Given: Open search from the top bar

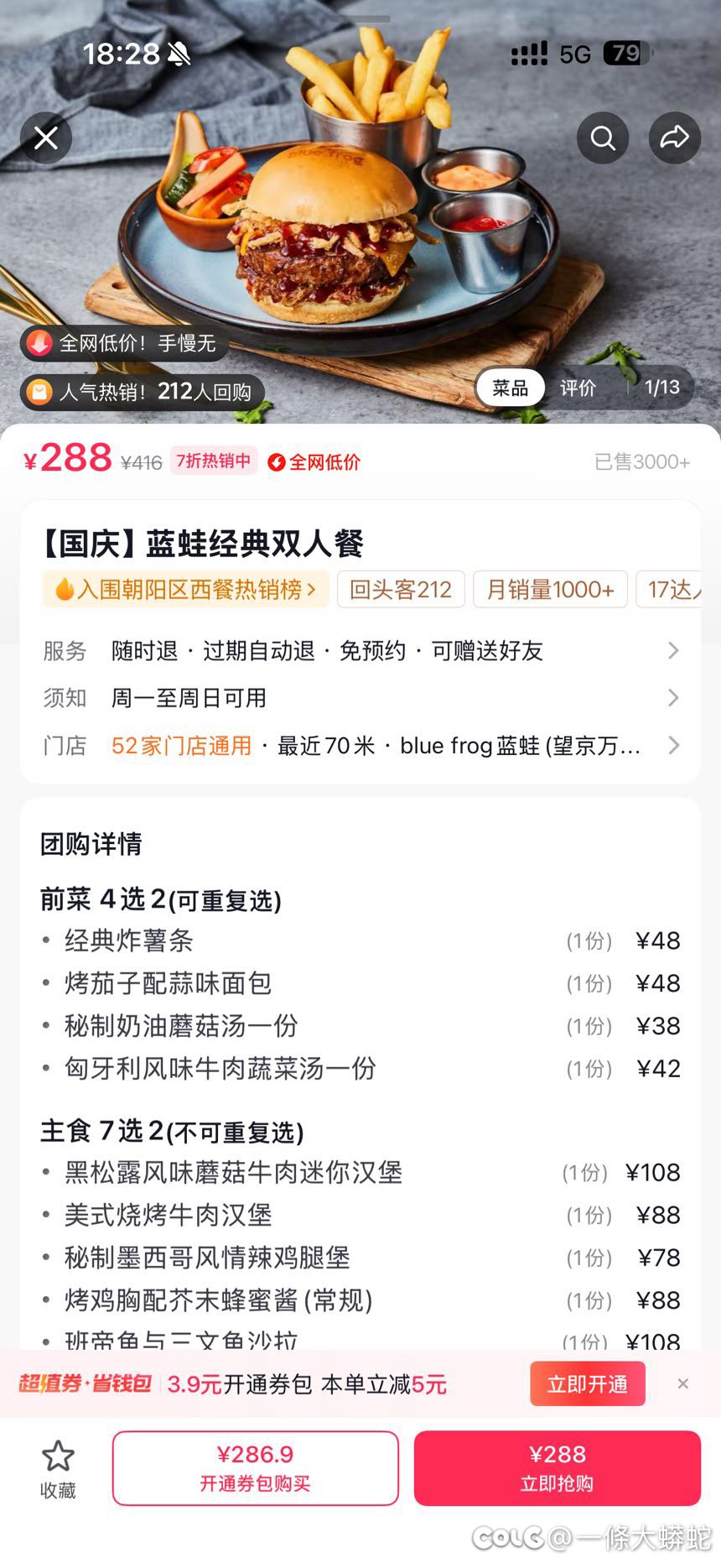Looking at the screenshot, I should 603,138.
